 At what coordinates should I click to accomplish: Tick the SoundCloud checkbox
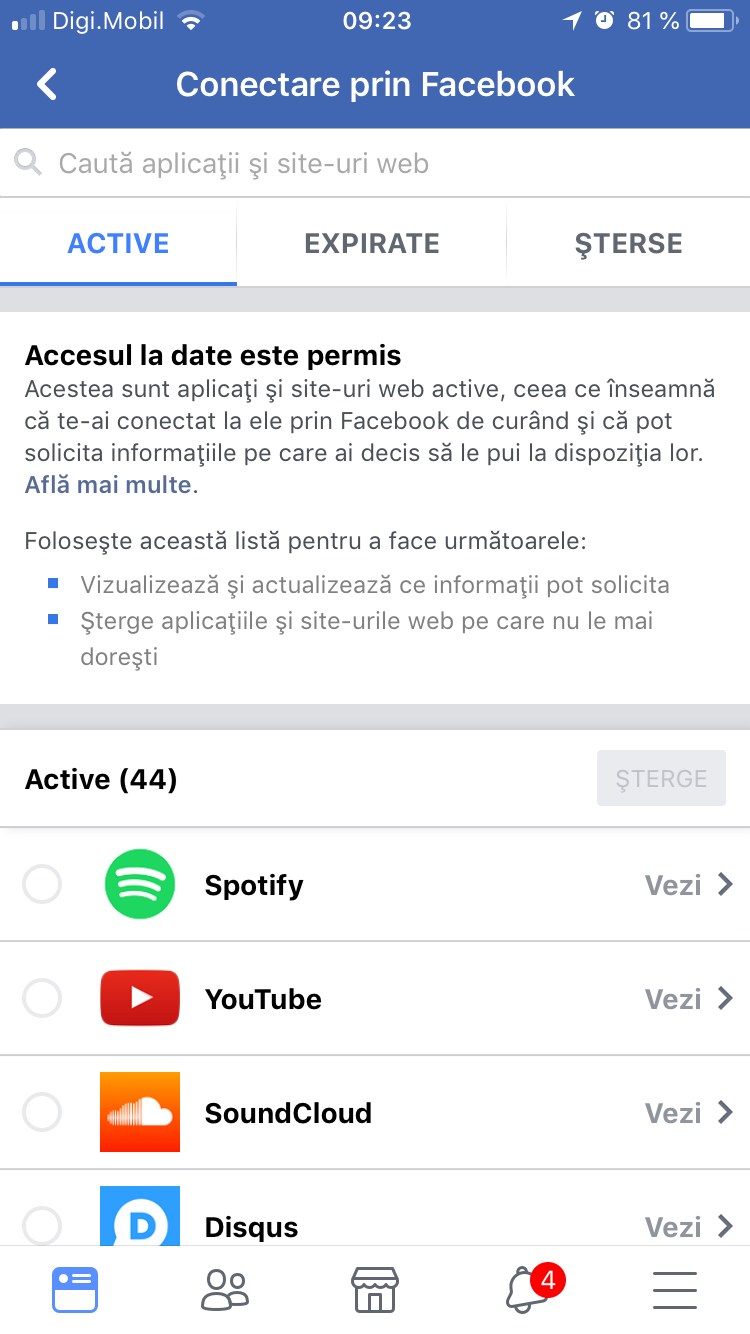point(42,1112)
